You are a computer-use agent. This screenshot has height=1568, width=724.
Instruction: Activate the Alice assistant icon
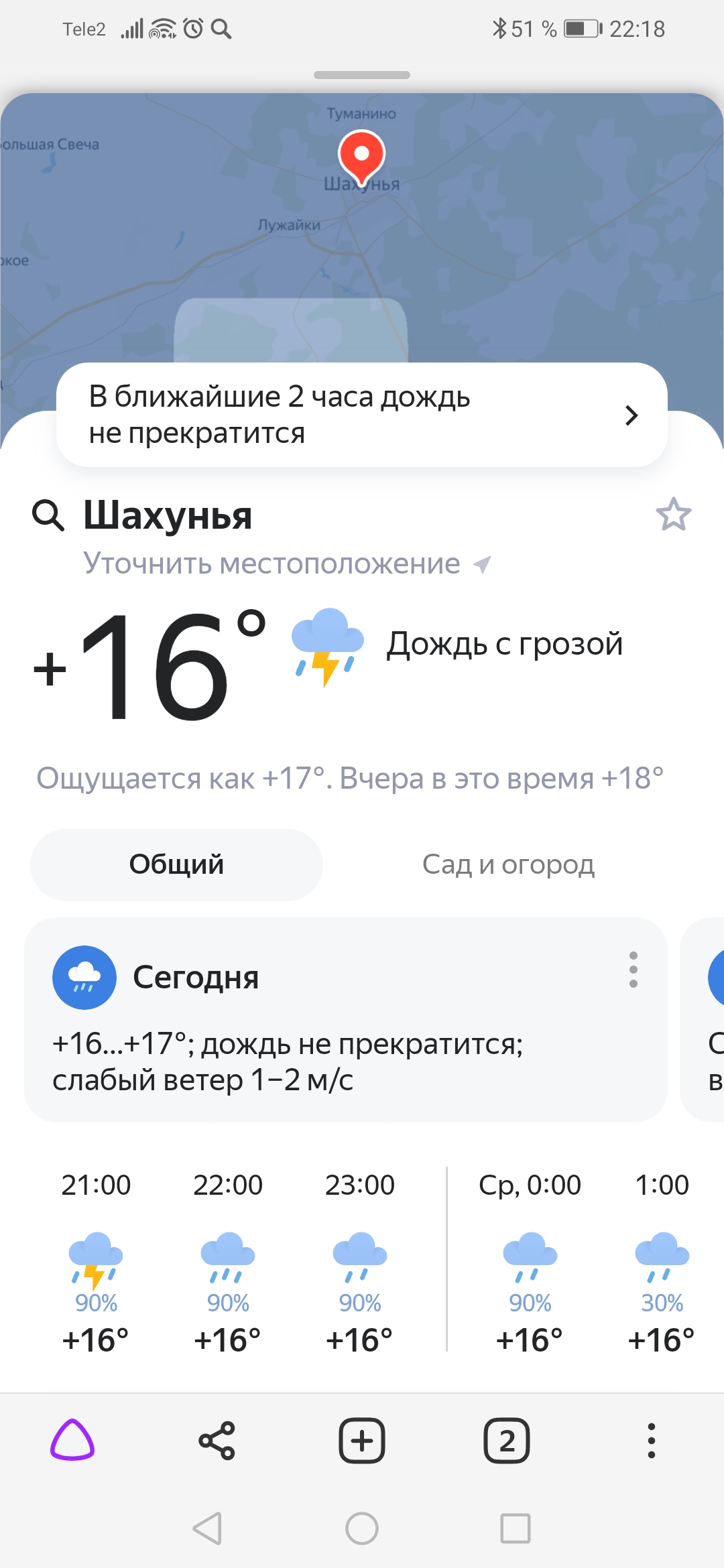coord(72,1439)
